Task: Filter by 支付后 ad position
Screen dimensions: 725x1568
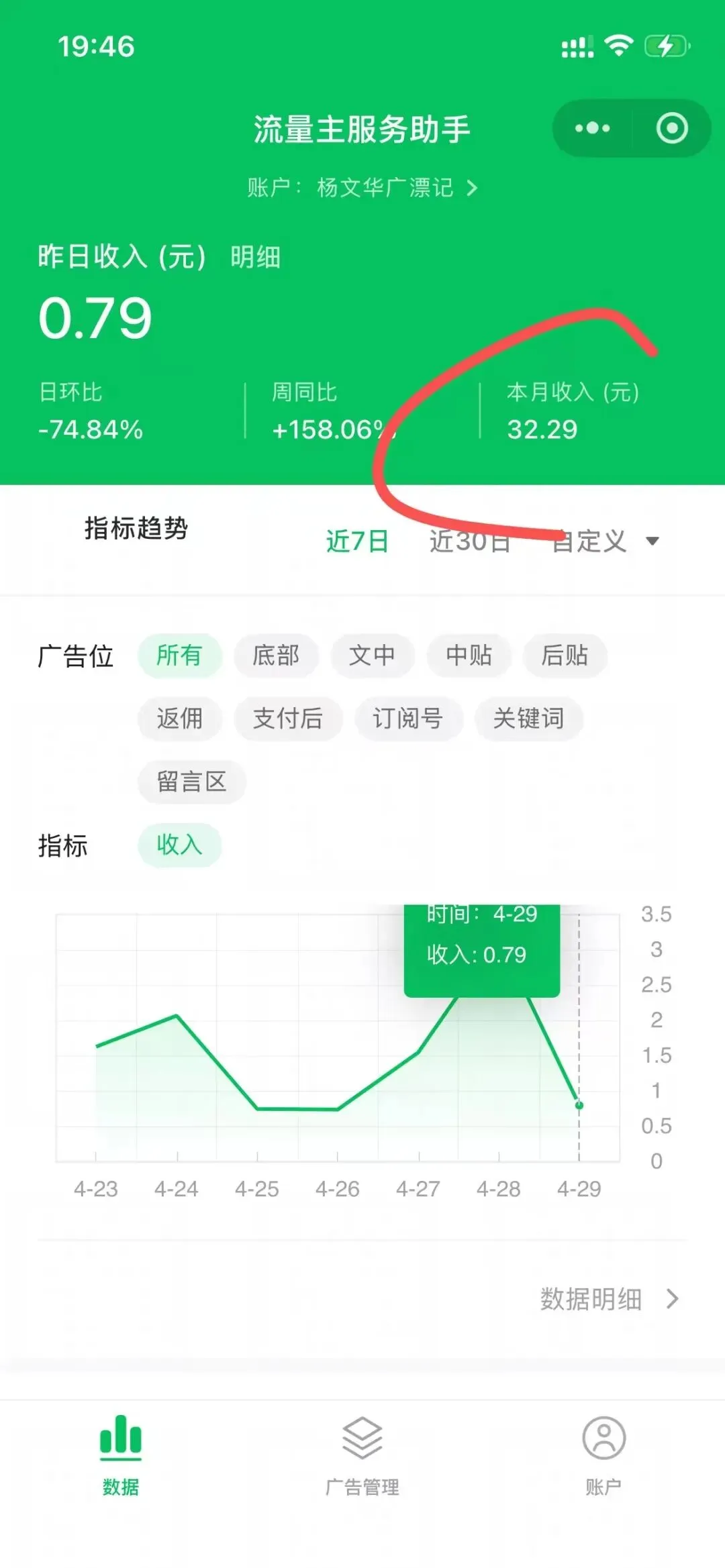Action: (x=288, y=719)
